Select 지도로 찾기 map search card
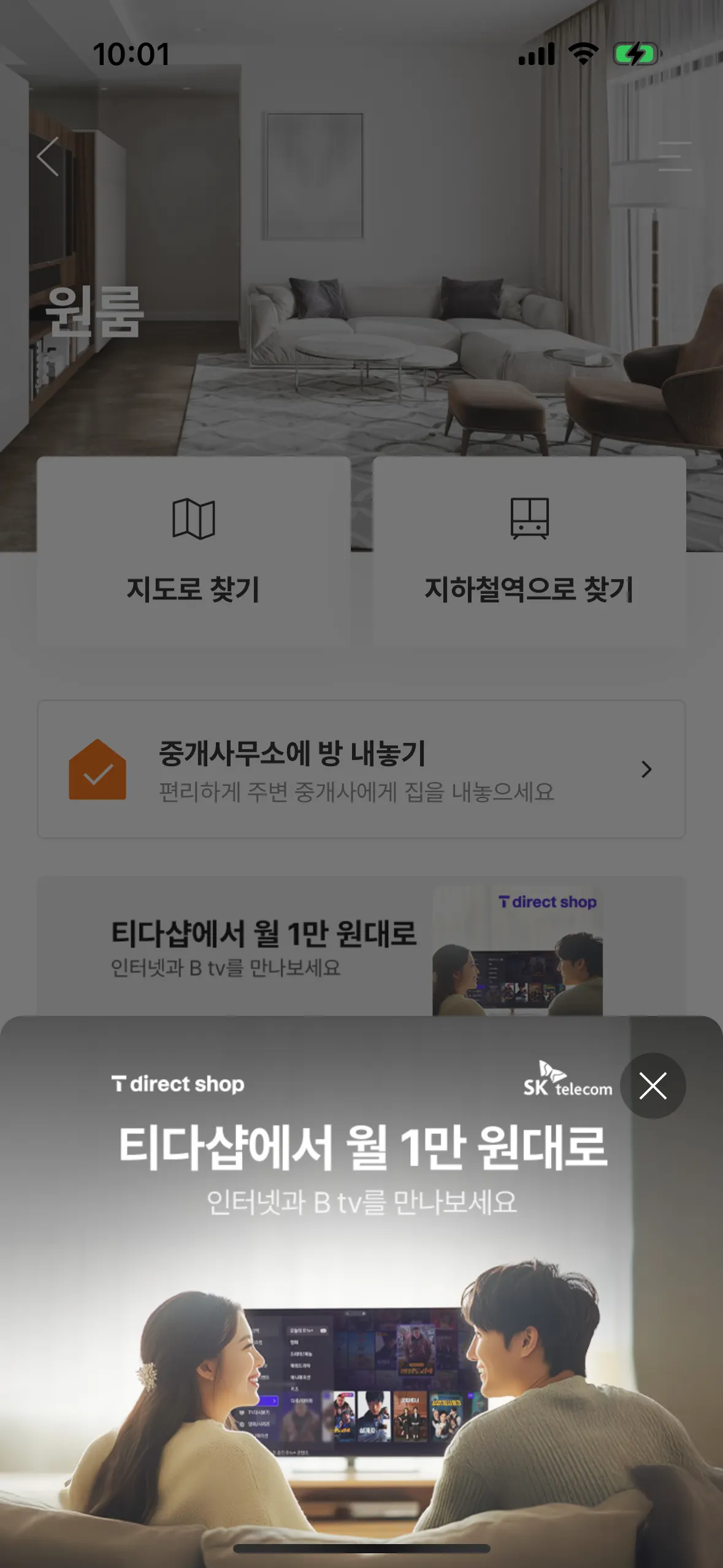The height and width of the screenshot is (1568, 723). [194, 550]
